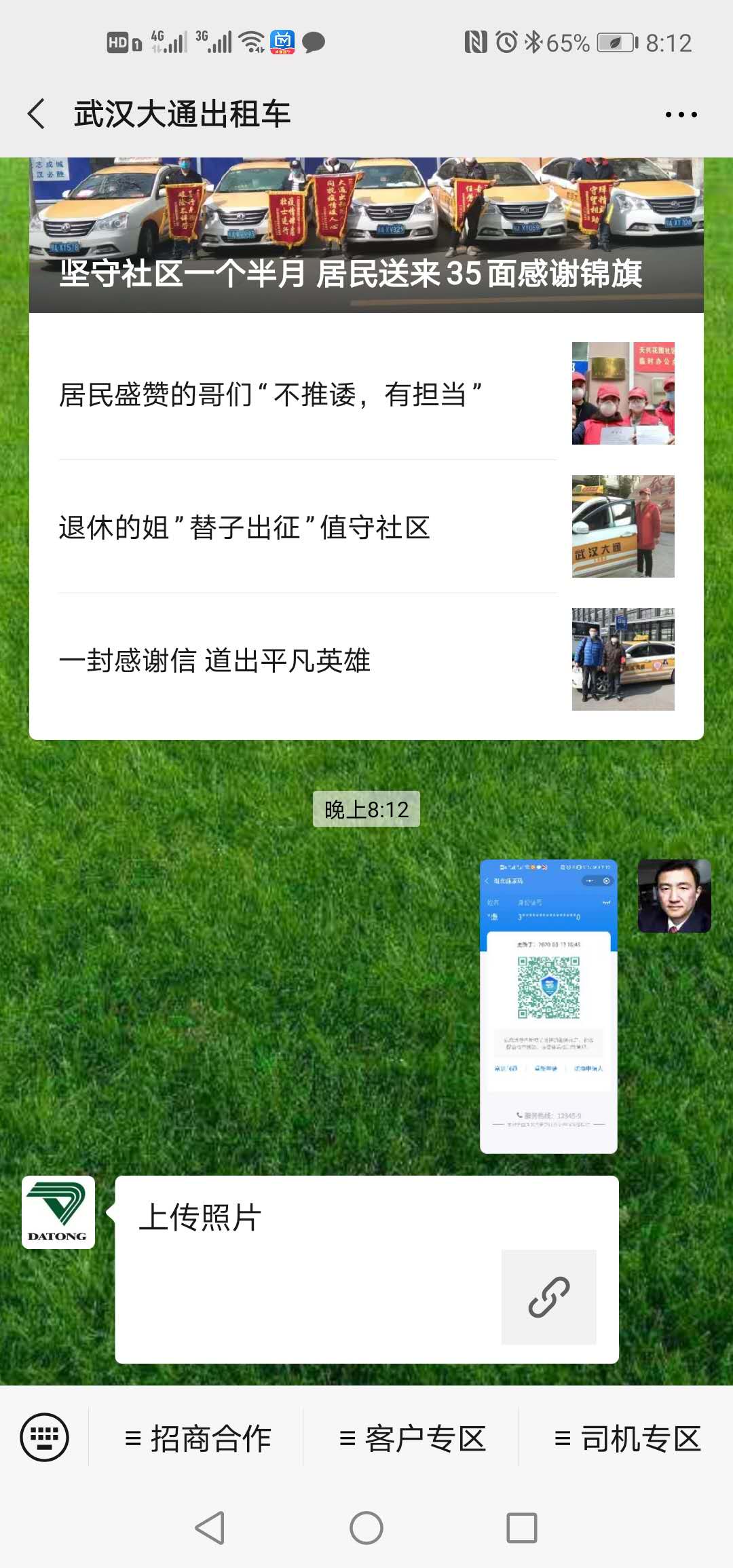The height and width of the screenshot is (1568, 733).
Task: Open recent apps from navigation bar
Action: tap(521, 1528)
